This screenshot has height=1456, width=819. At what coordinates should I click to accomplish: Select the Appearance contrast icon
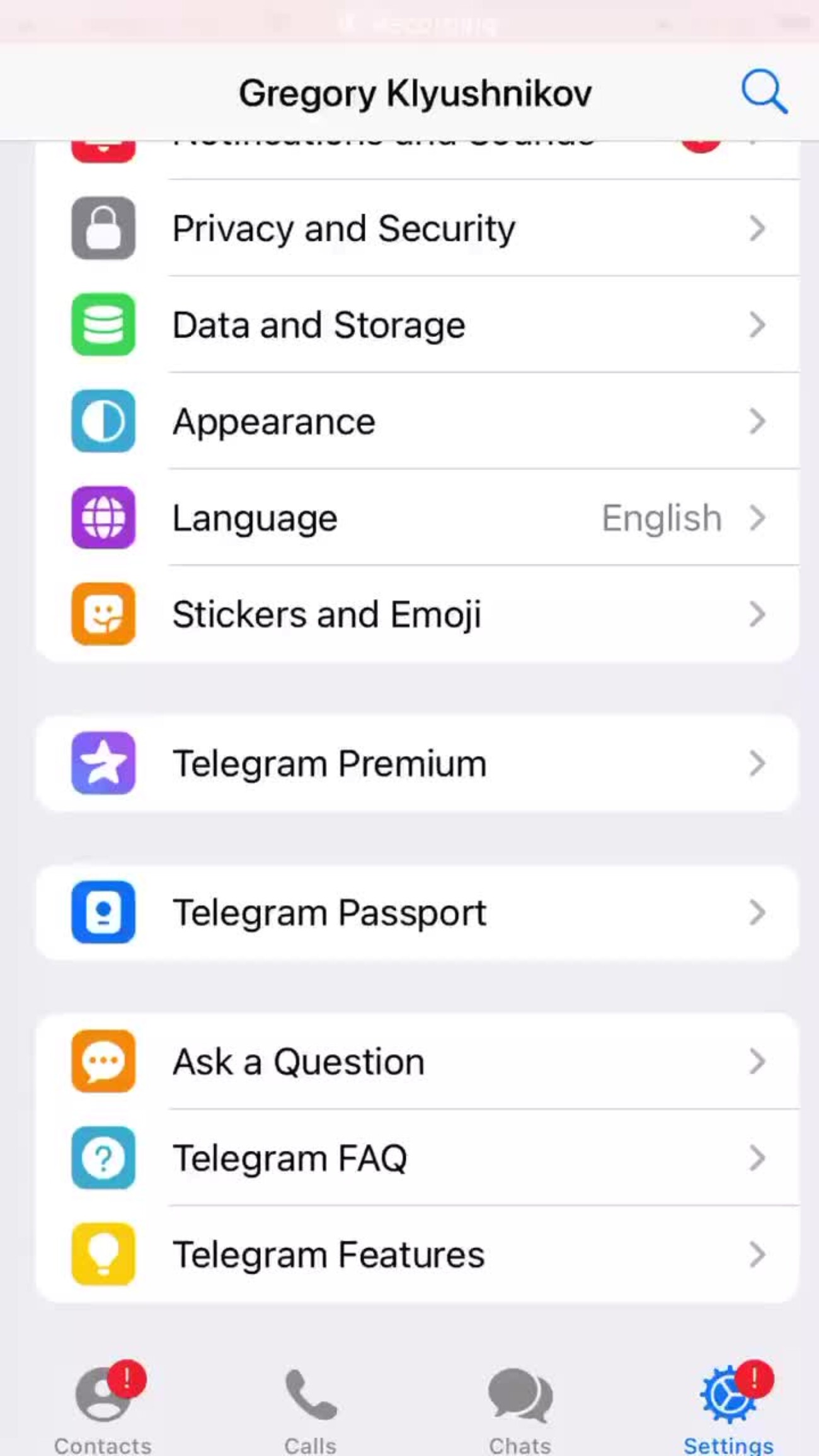tap(103, 421)
